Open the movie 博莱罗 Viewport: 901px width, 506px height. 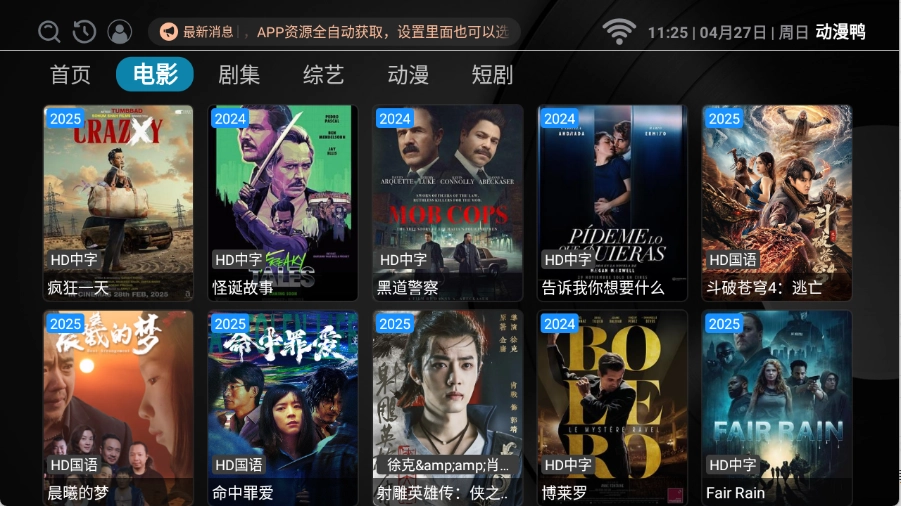click(612, 405)
